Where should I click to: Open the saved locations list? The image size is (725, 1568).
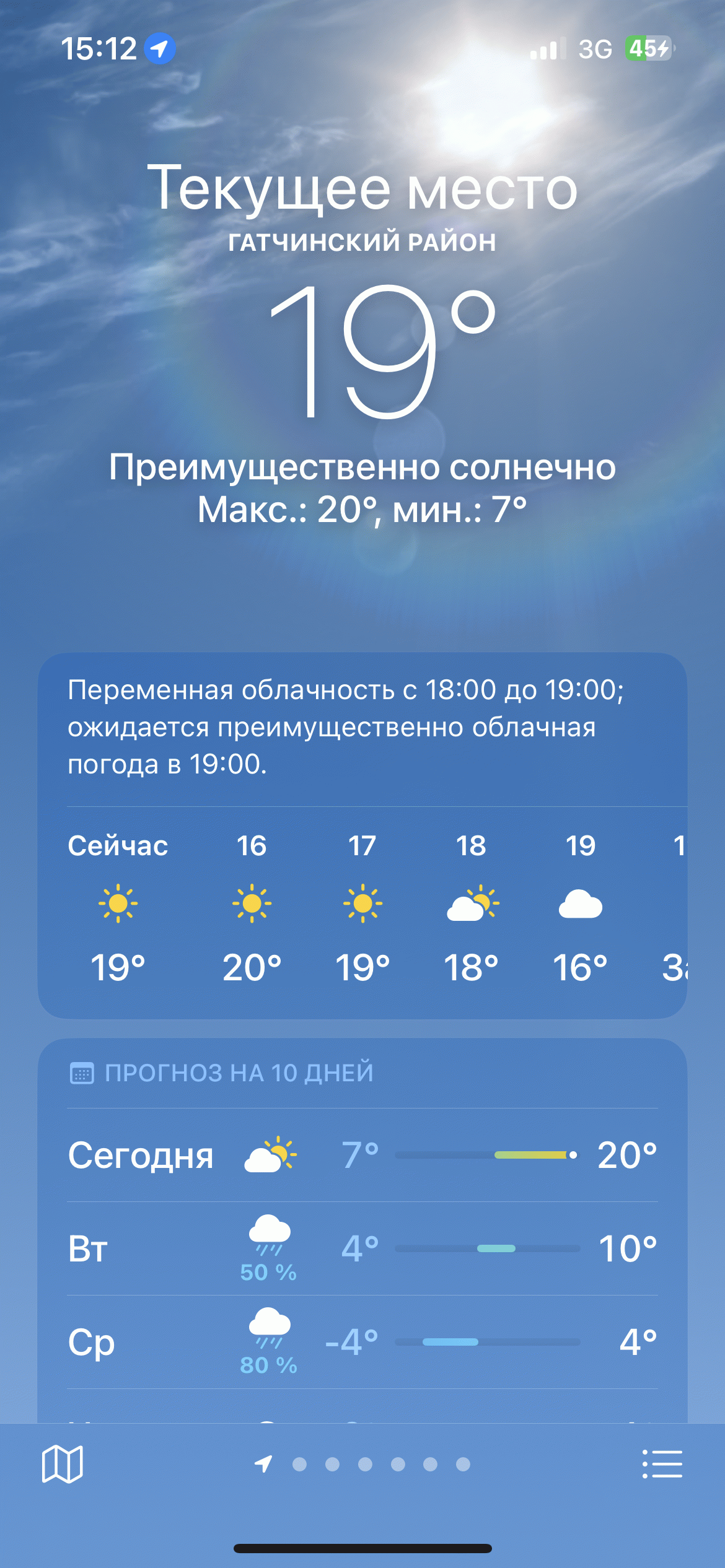click(662, 1464)
